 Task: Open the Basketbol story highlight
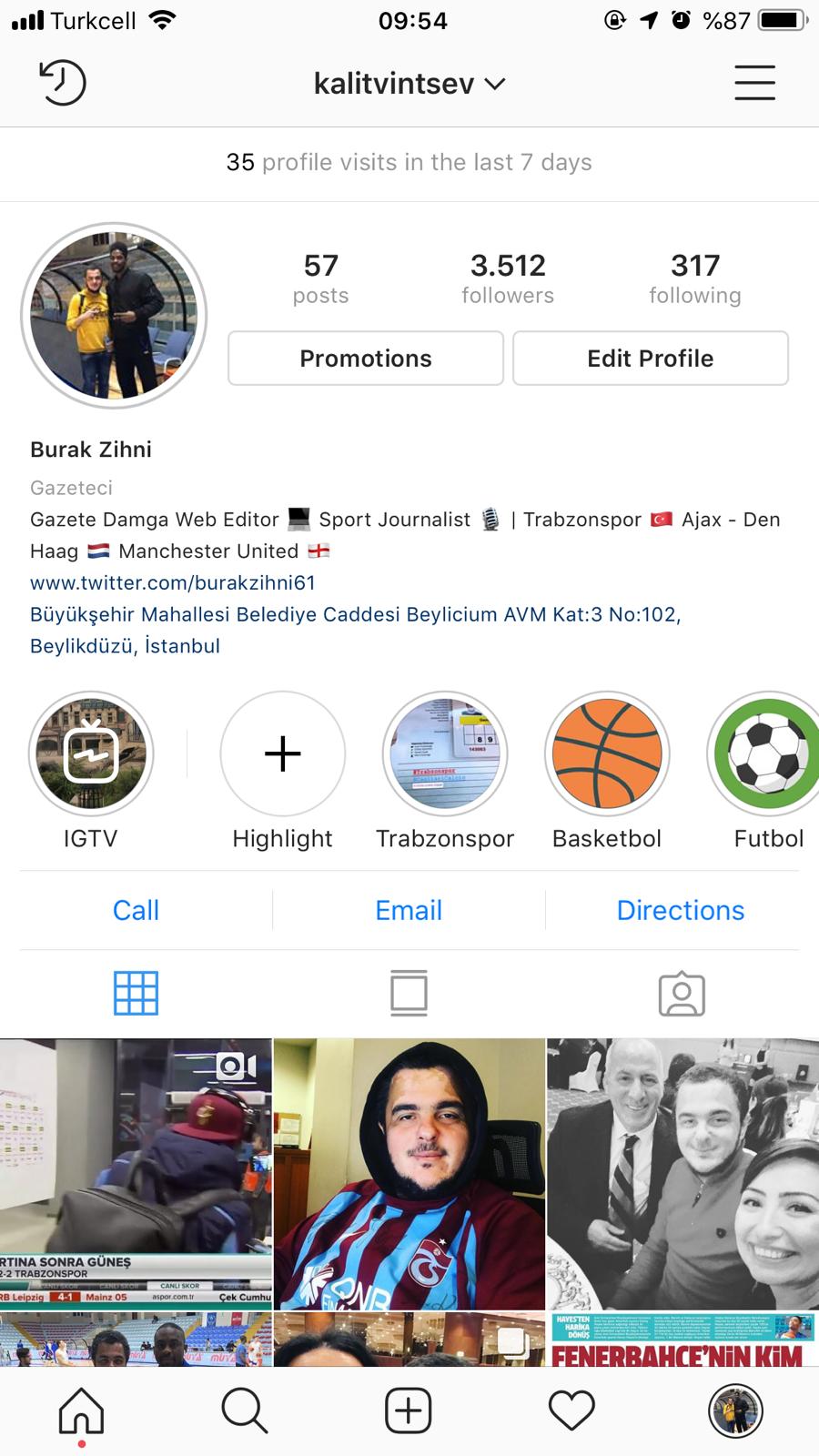point(606,754)
